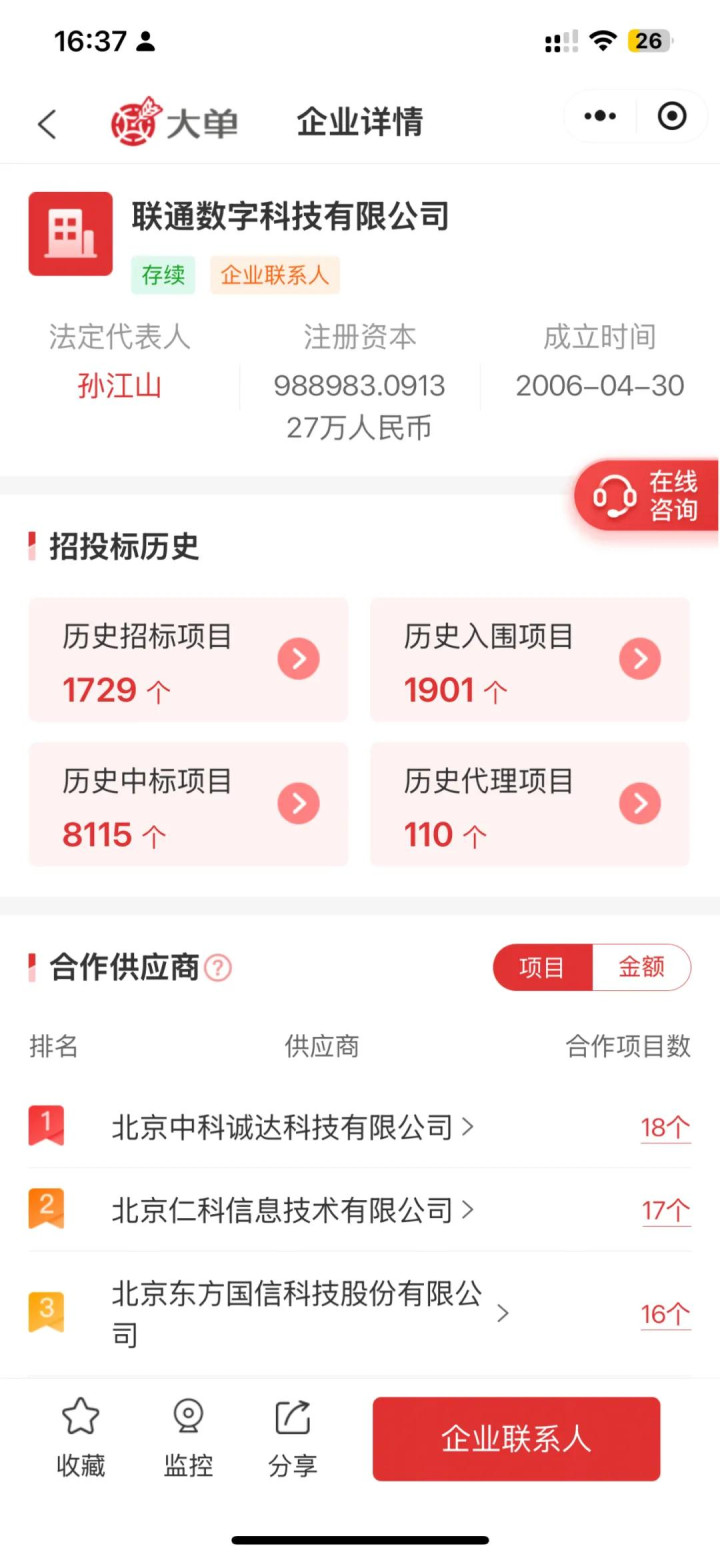Viewport: 720px width, 1558px height.
Task: Switch to the 金额 segment
Action: pos(641,968)
